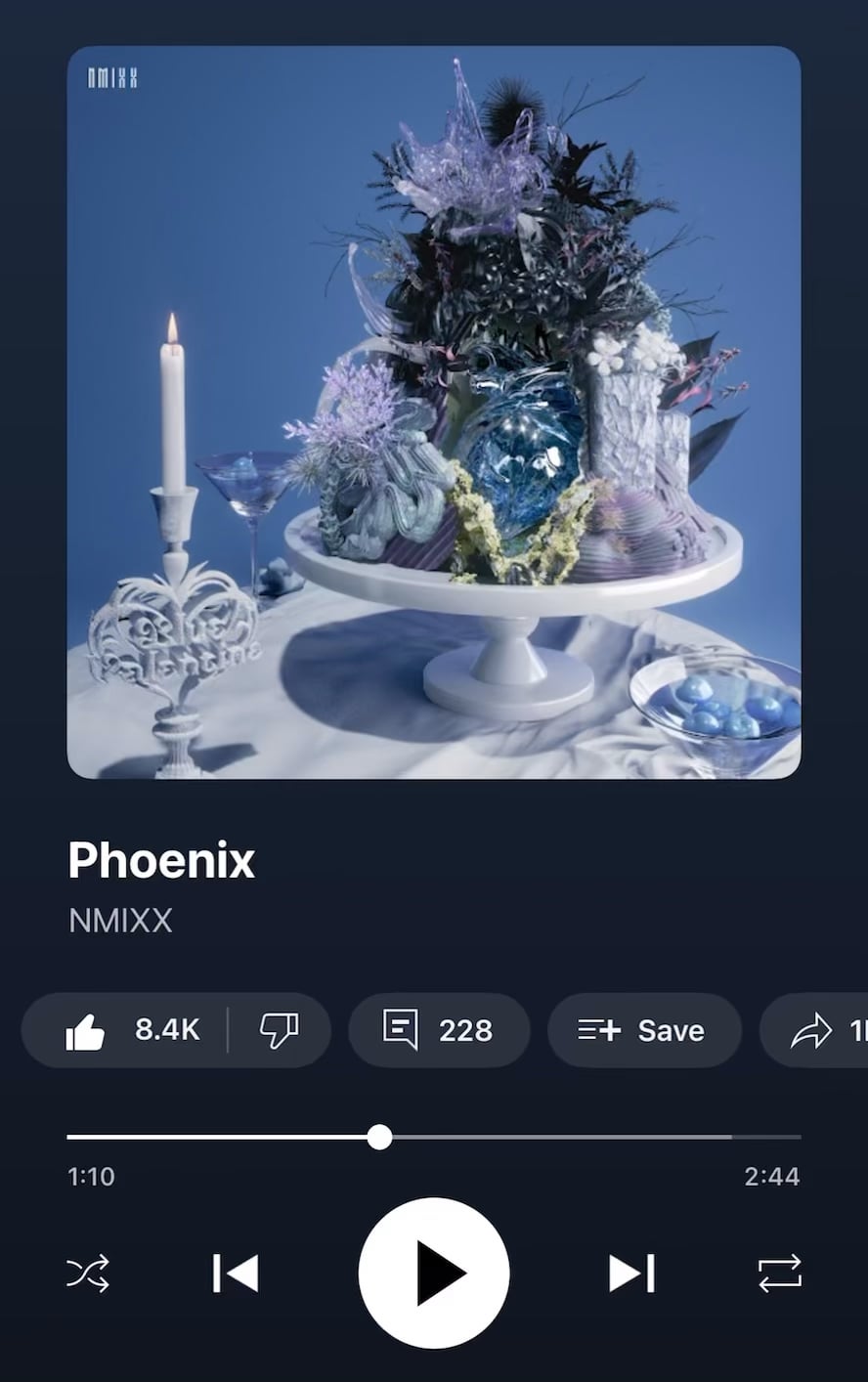The image size is (868, 1382).
Task: Dislike the song Phoenix
Action: 279,1030
